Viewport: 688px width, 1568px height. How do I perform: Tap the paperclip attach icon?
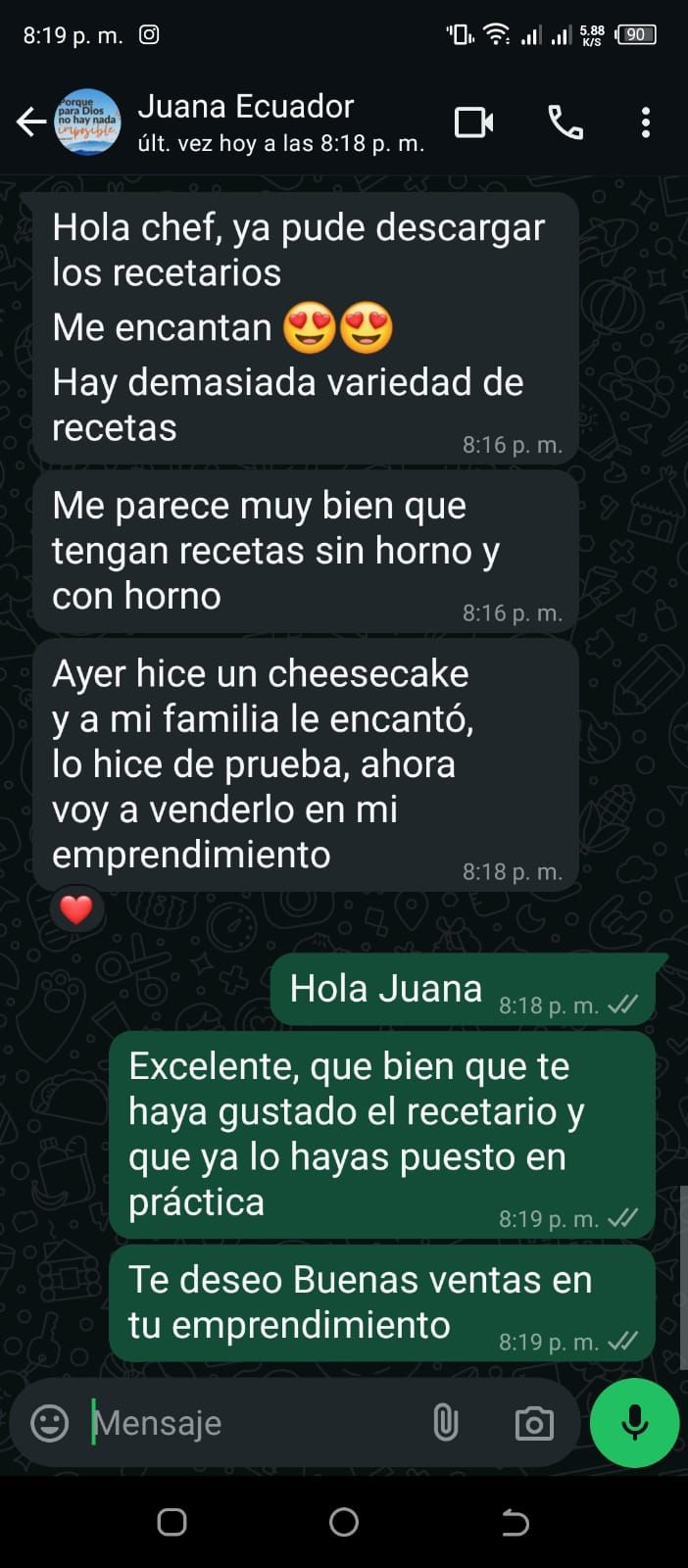(x=446, y=1423)
